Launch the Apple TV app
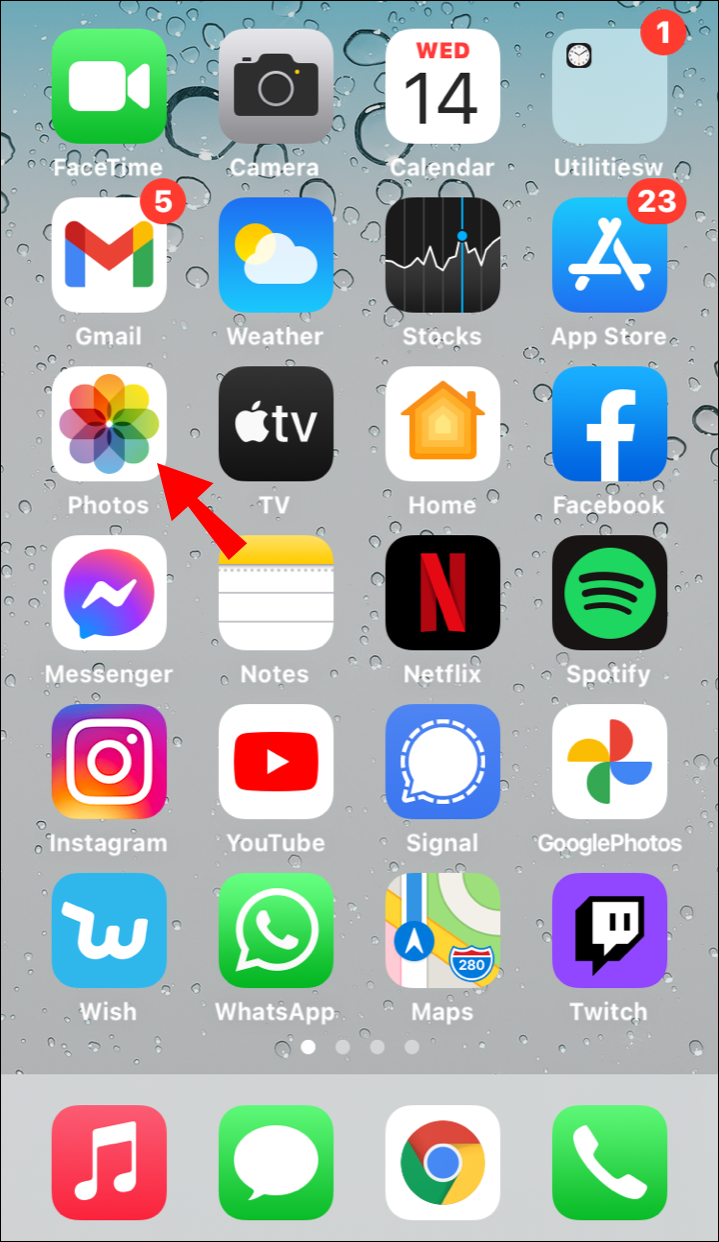The image size is (719, 1242). pyautogui.click(x=276, y=424)
